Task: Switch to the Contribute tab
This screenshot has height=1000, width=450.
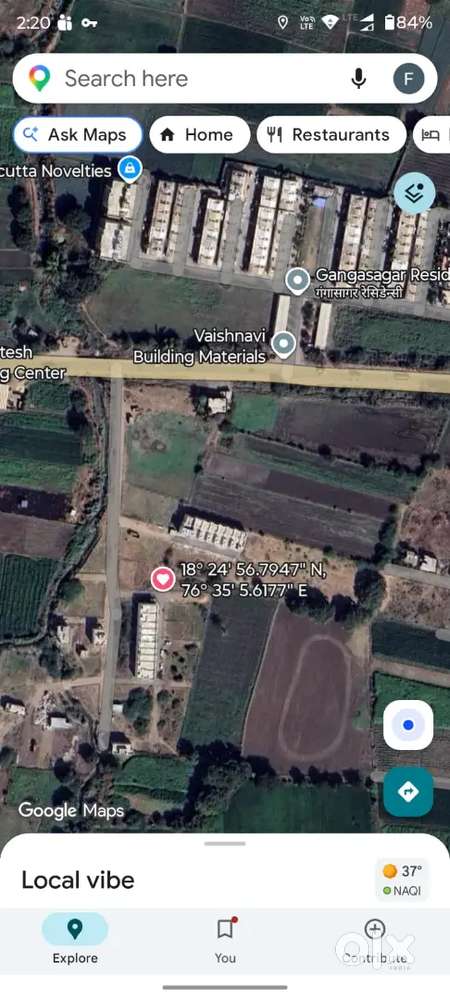Action: (x=375, y=940)
